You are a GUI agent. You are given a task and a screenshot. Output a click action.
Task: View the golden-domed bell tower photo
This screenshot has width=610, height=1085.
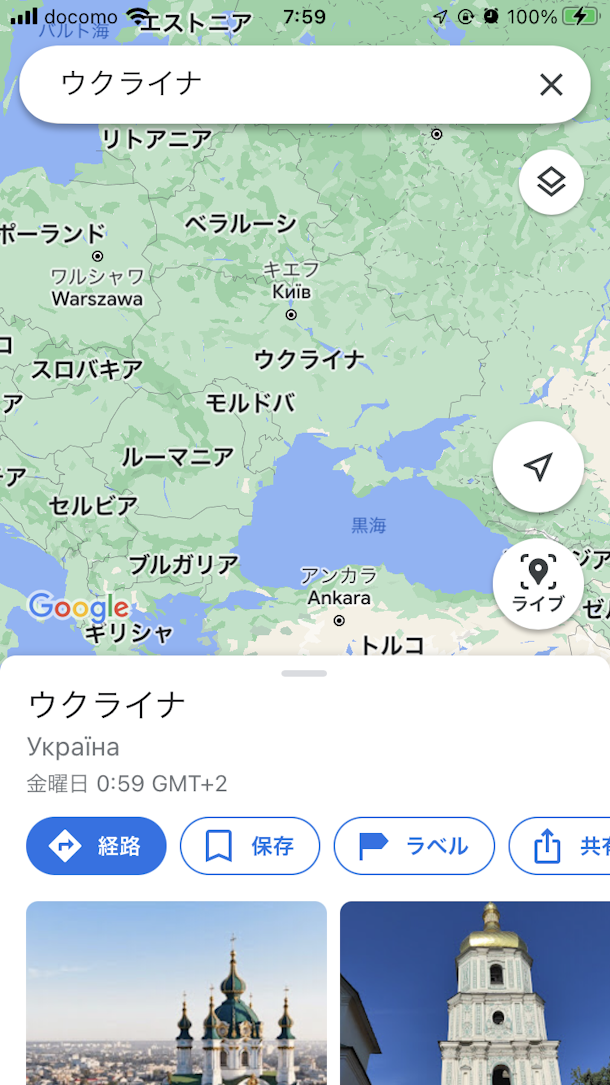pyautogui.click(x=476, y=992)
